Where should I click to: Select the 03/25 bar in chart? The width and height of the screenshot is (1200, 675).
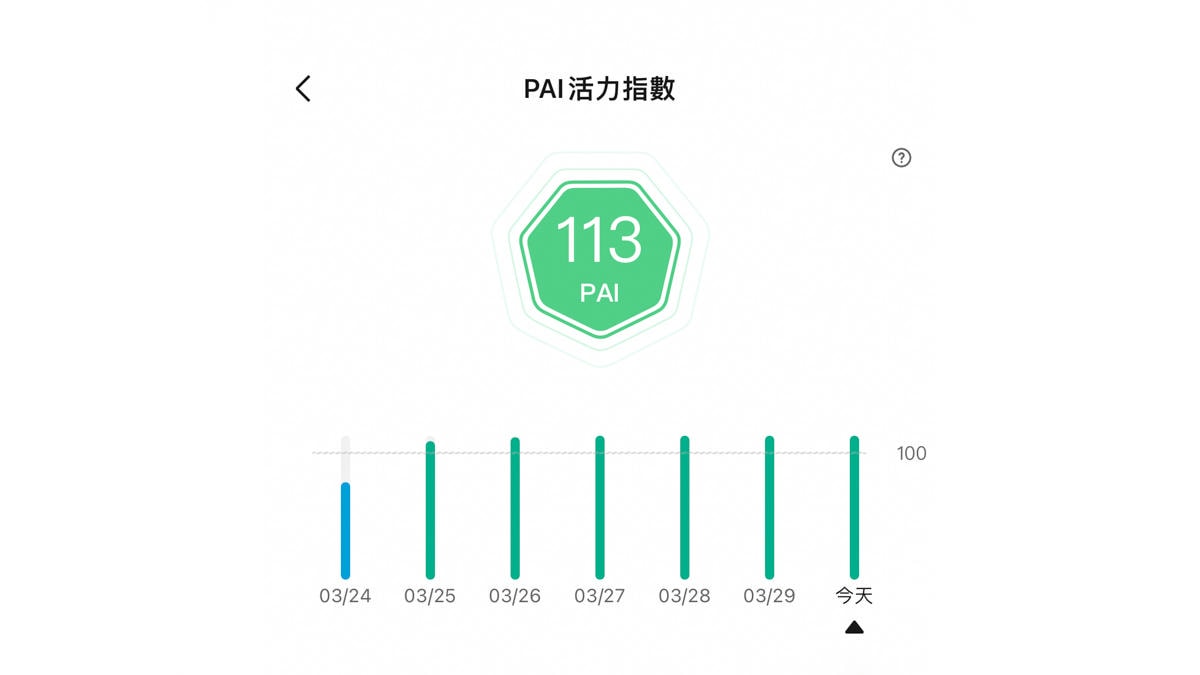tap(430, 510)
